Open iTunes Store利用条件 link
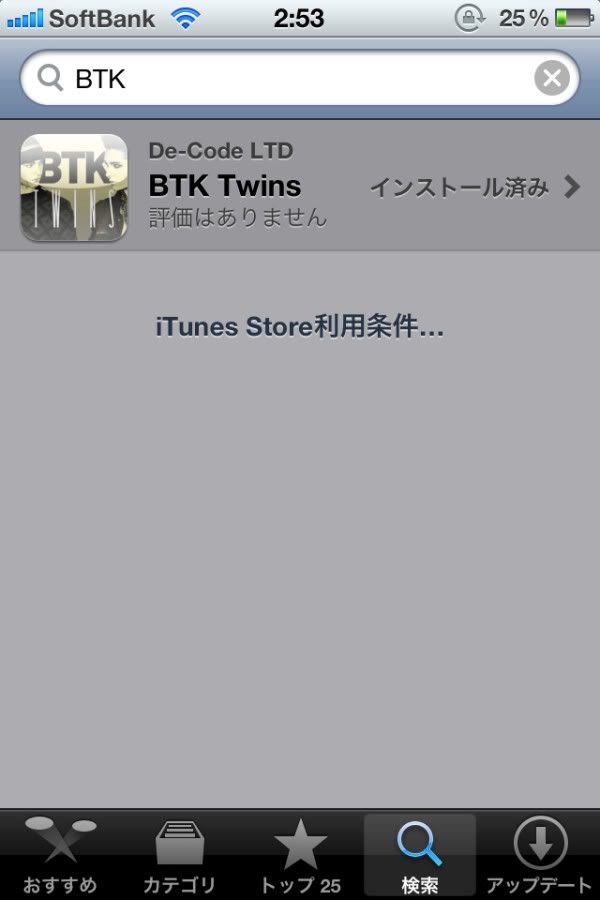This screenshot has height=900, width=600. coord(300,327)
